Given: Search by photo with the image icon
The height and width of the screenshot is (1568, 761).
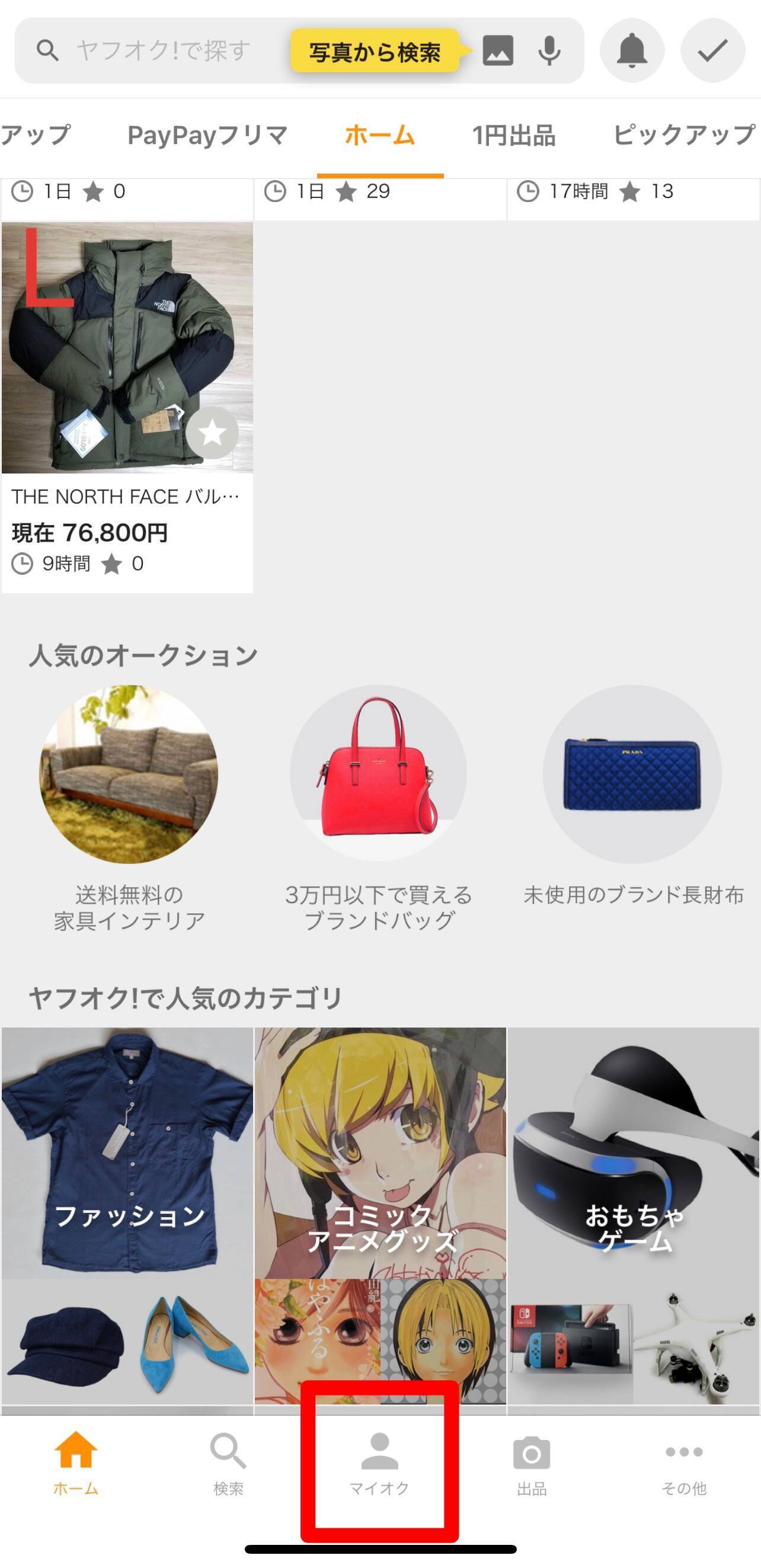Looking at the screenshot, I should pyautogui.click(x=497, y=50).
